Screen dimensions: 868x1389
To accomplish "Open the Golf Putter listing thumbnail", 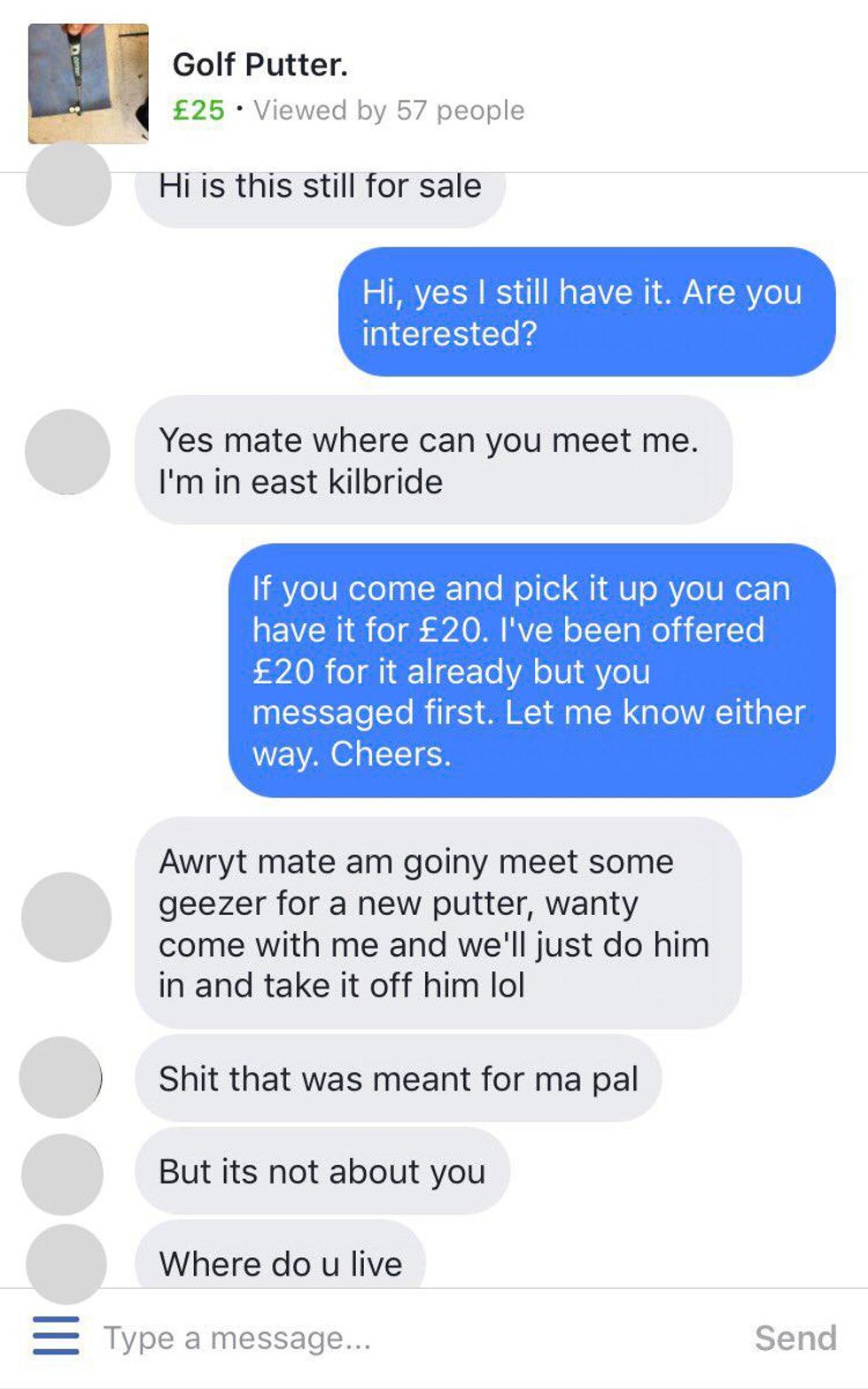I will pos(89,83).
